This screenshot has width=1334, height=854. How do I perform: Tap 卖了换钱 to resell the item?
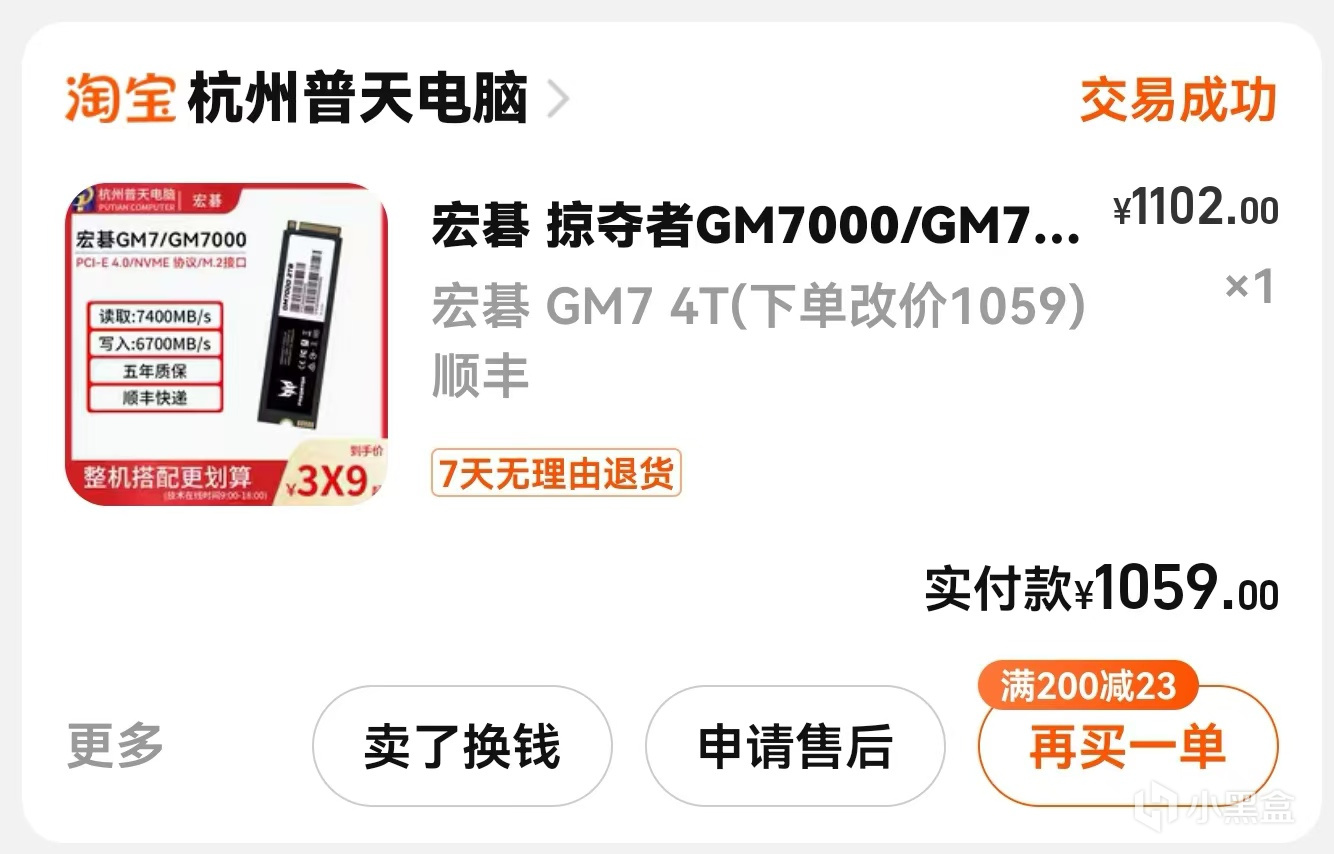point(462,746)
